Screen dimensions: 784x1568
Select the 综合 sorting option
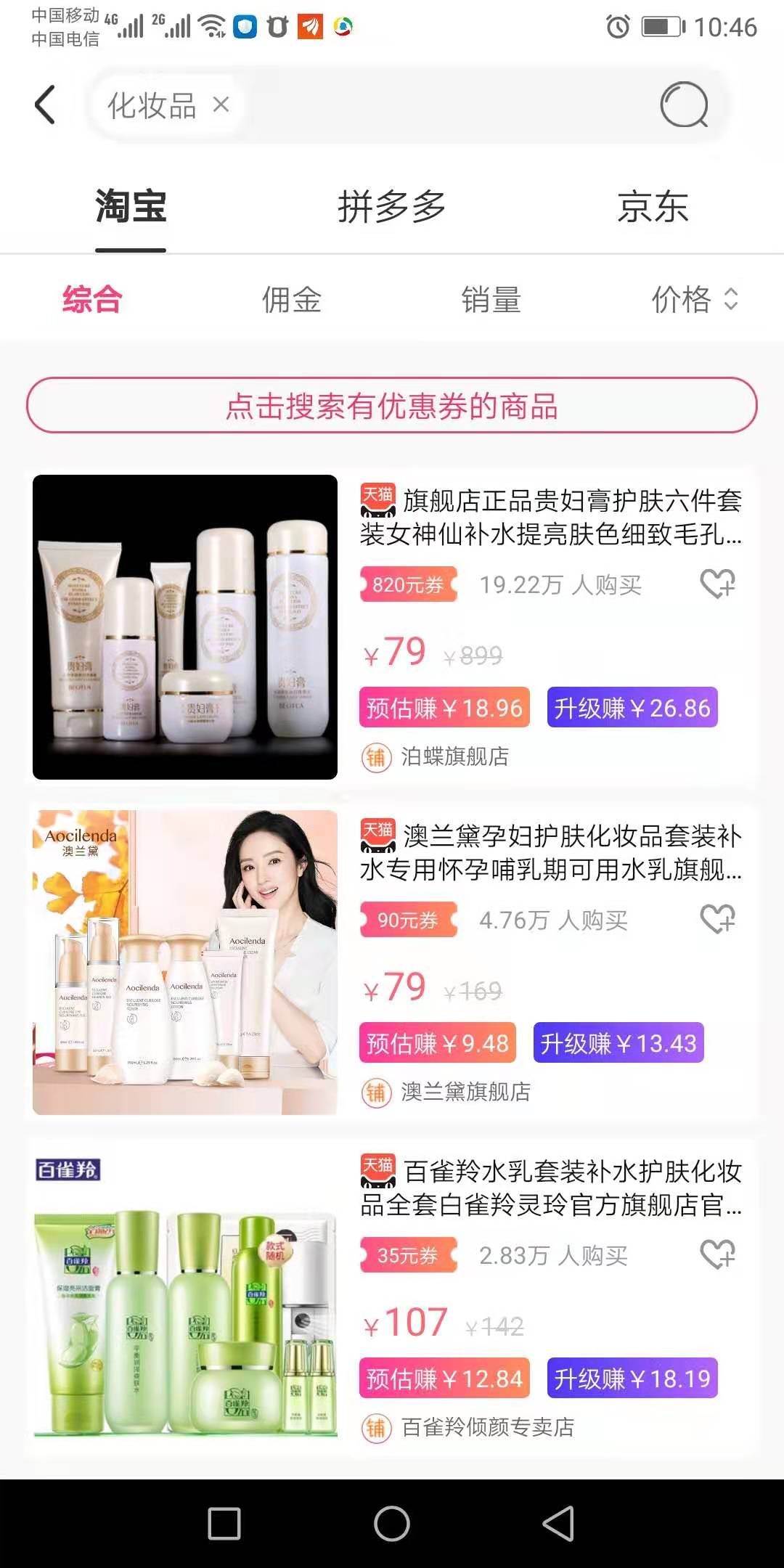[92, 299]
